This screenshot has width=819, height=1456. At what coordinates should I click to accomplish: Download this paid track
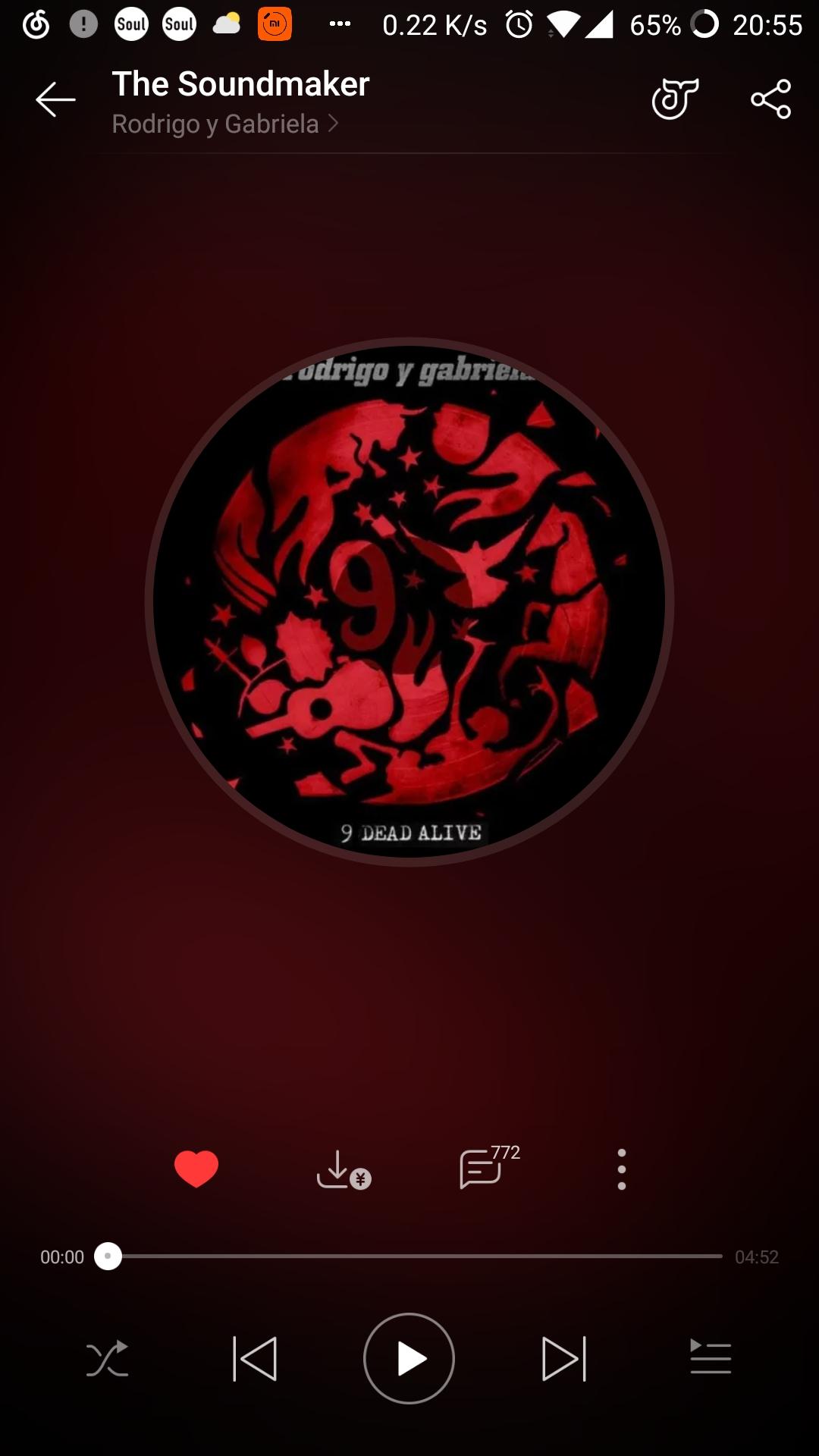pyautogui.click(x=342, y=1169)
